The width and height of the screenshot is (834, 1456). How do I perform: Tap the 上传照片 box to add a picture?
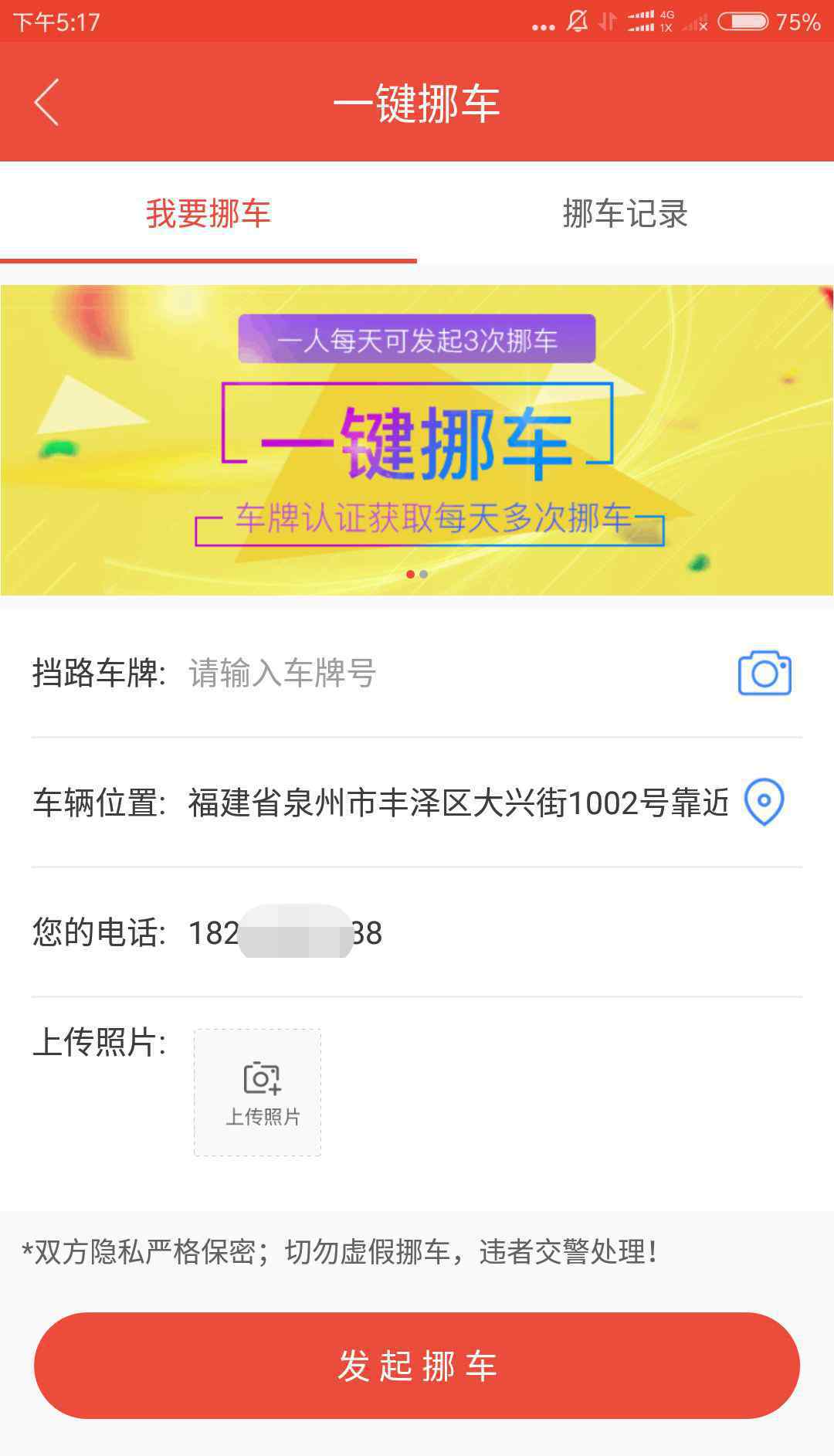click(257, 1092)
